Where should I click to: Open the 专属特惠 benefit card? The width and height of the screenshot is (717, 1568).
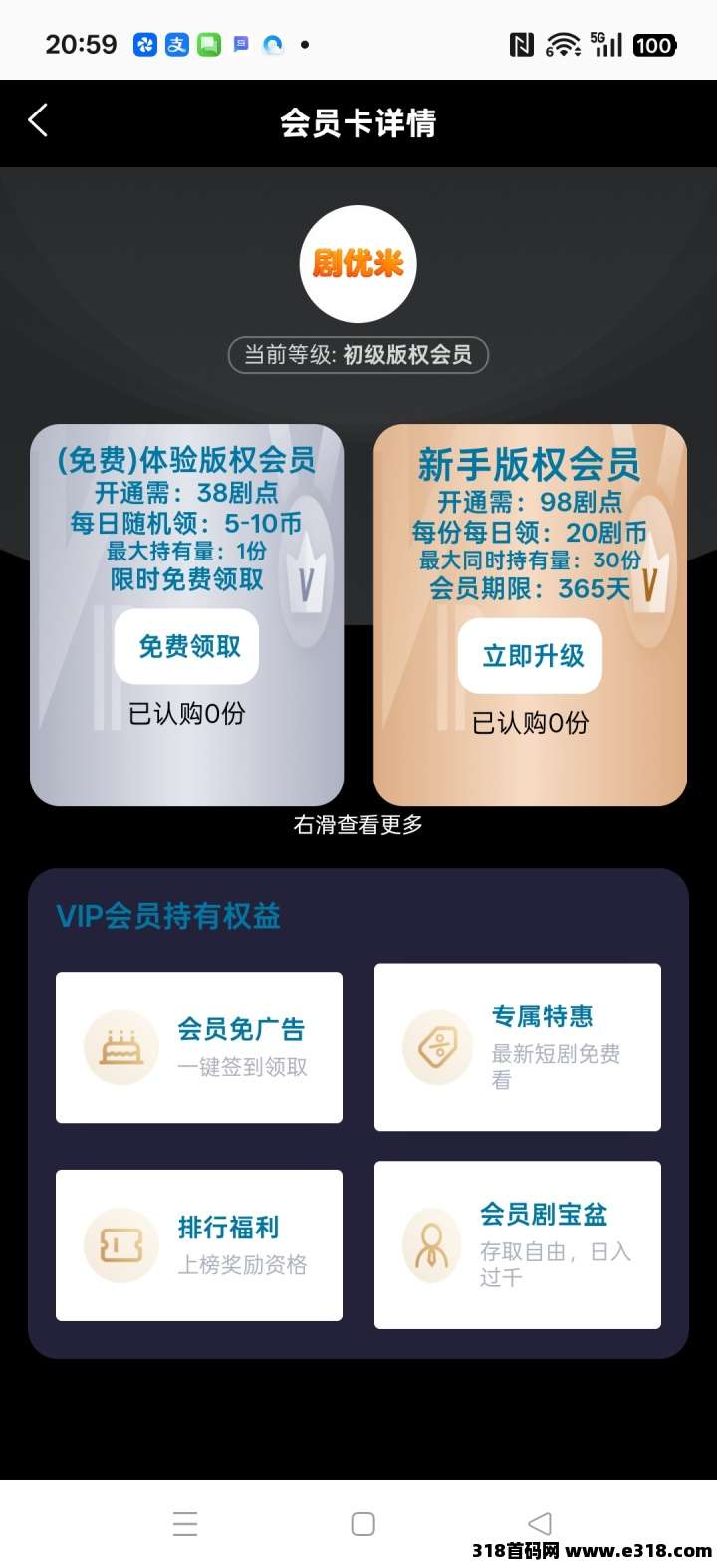point(518,1047)
